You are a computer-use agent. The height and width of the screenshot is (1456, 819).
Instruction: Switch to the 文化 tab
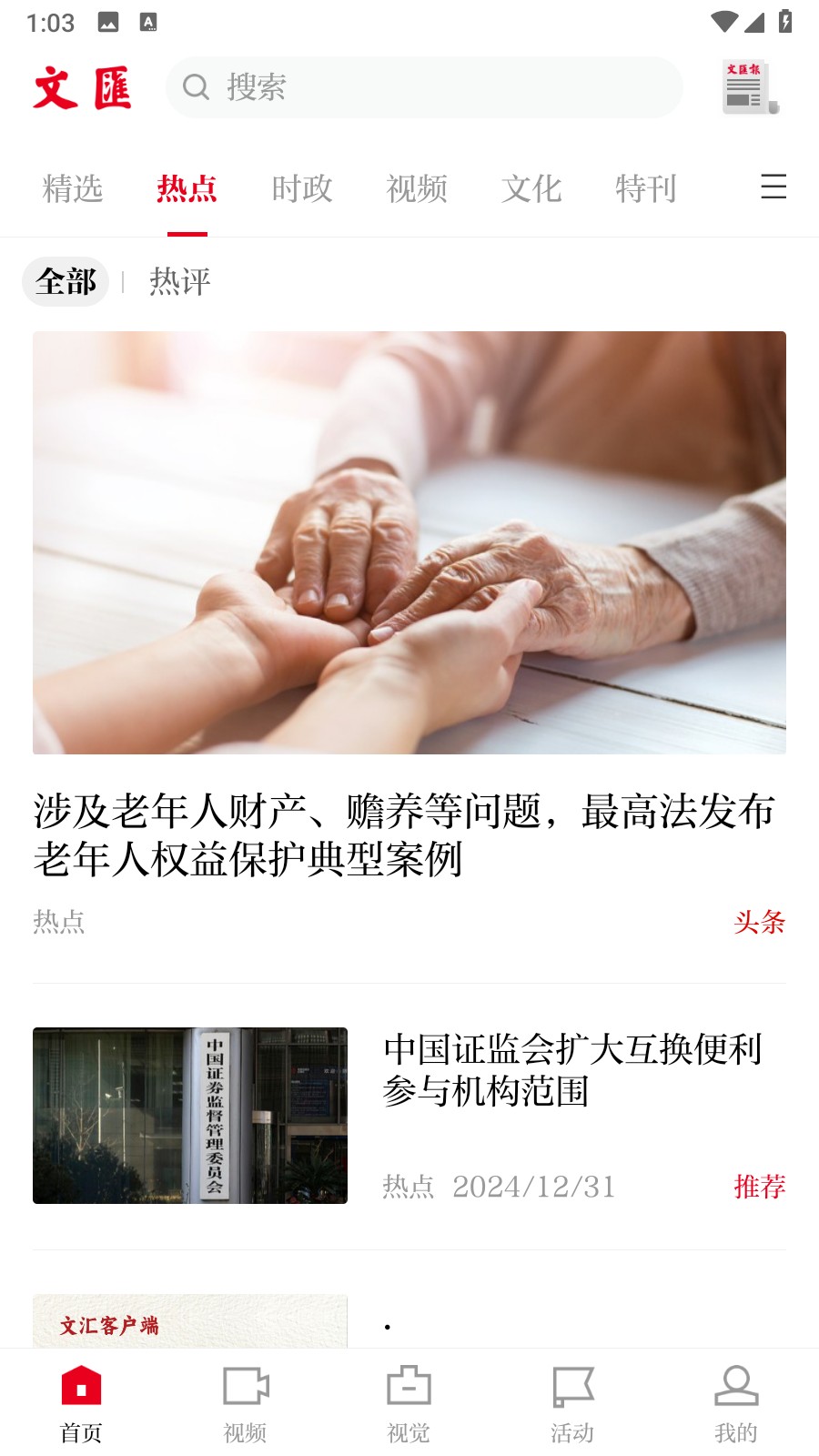[531, 189]
